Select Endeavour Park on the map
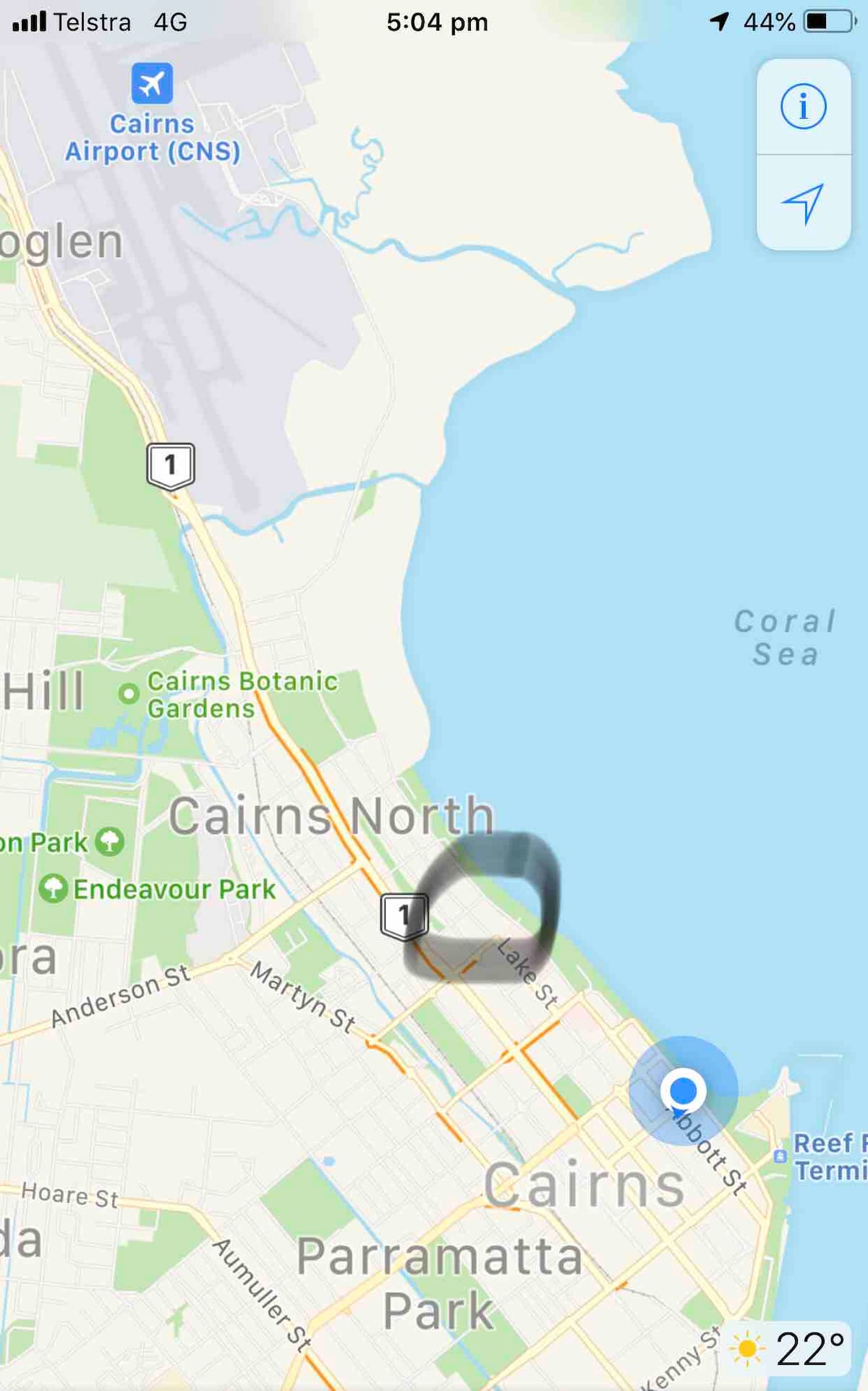 pos(54,888)
